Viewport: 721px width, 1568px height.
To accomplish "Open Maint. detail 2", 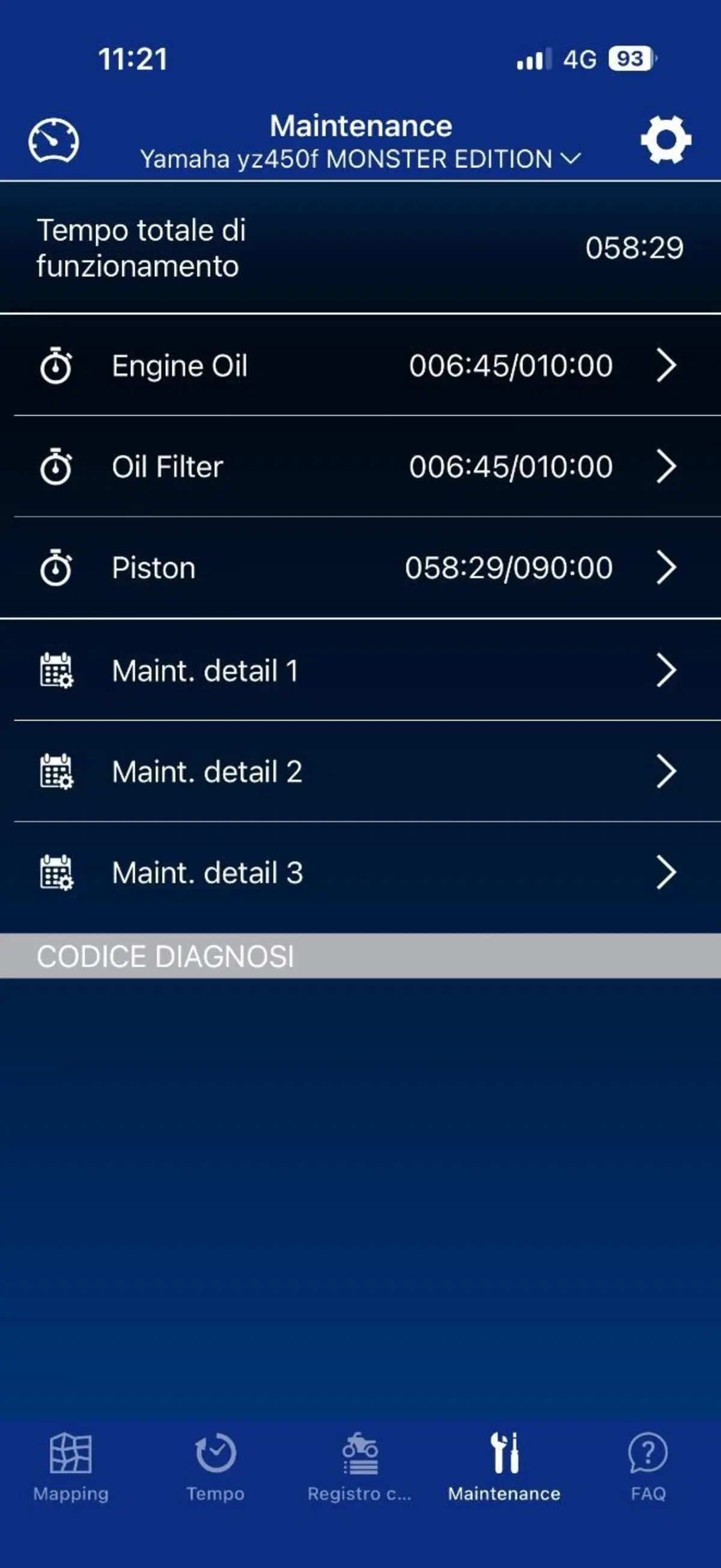I will (360, 771).
